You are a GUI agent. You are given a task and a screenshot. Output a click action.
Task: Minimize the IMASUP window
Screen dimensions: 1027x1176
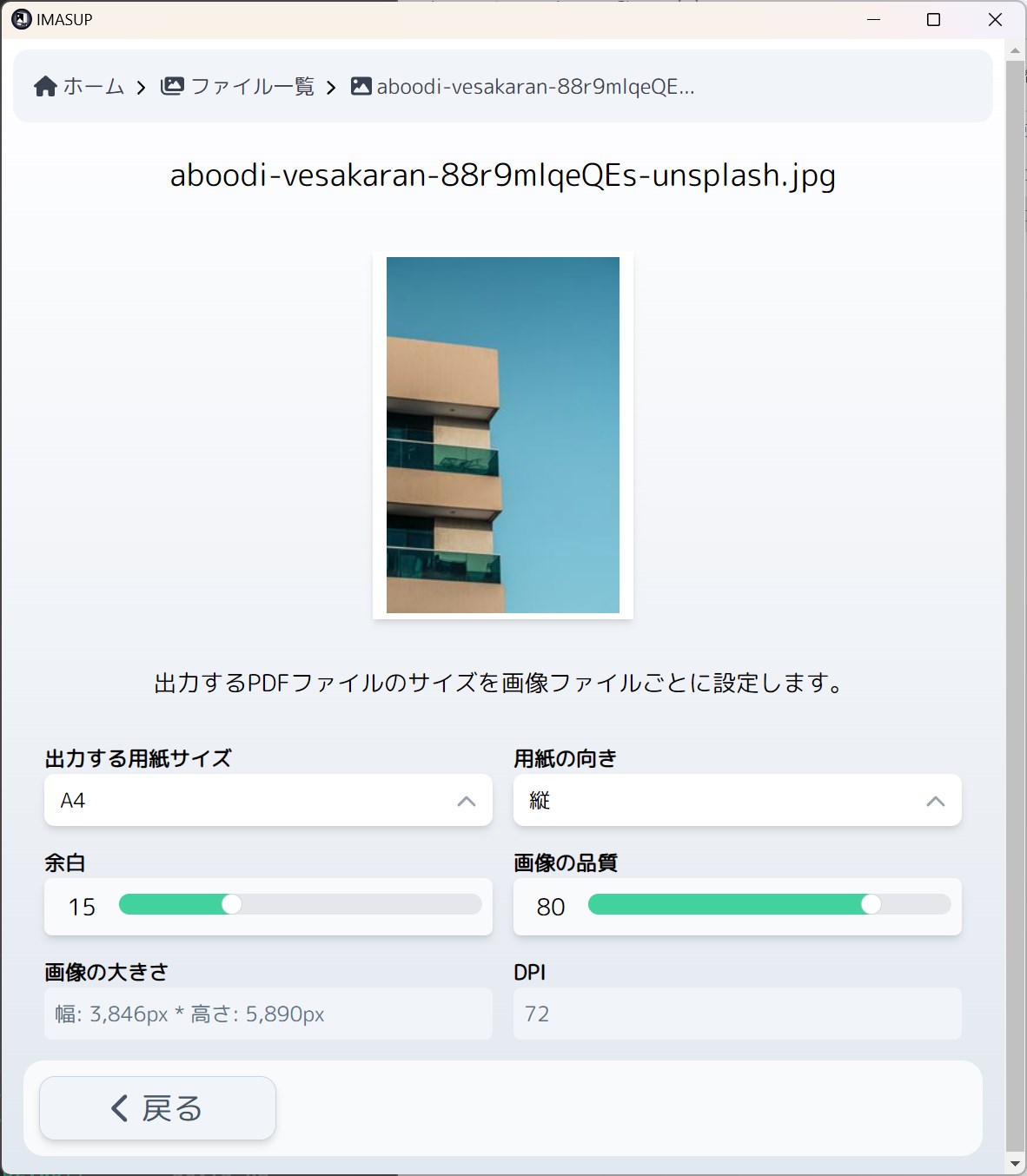[x=873, y=19]
